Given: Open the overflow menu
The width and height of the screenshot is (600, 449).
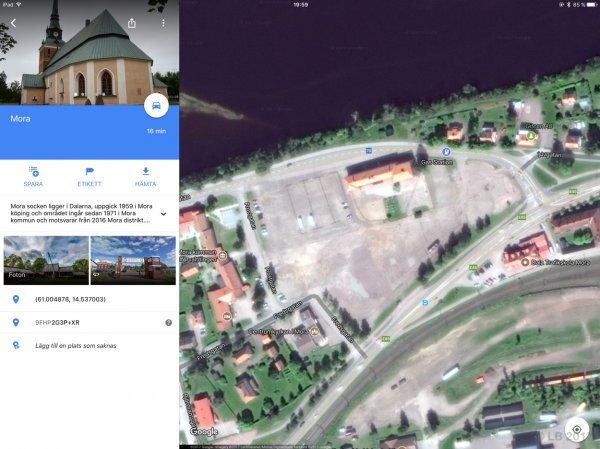Looking at the screenshot, I should (163, 22).
